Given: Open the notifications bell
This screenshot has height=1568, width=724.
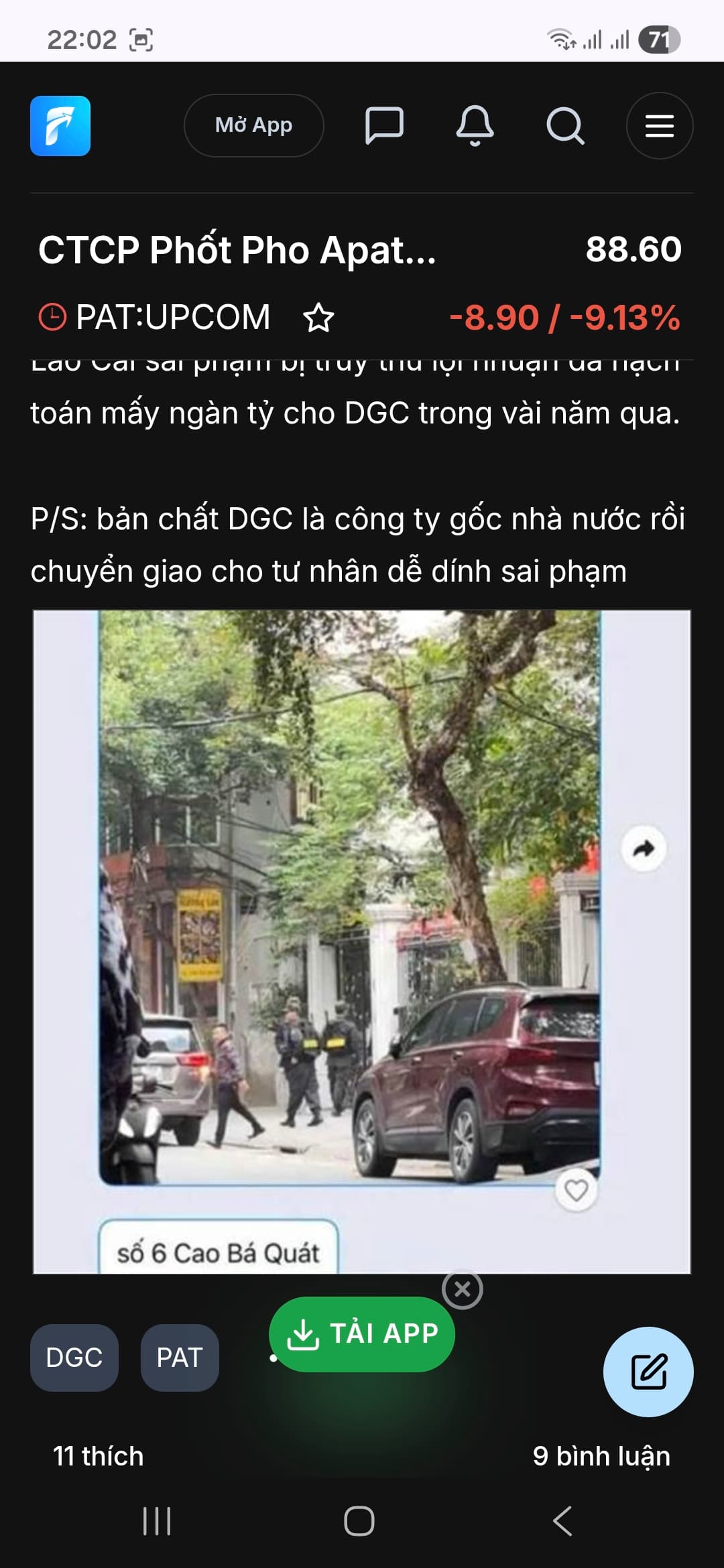Looking at the screenshot, I should pos(475,125).
